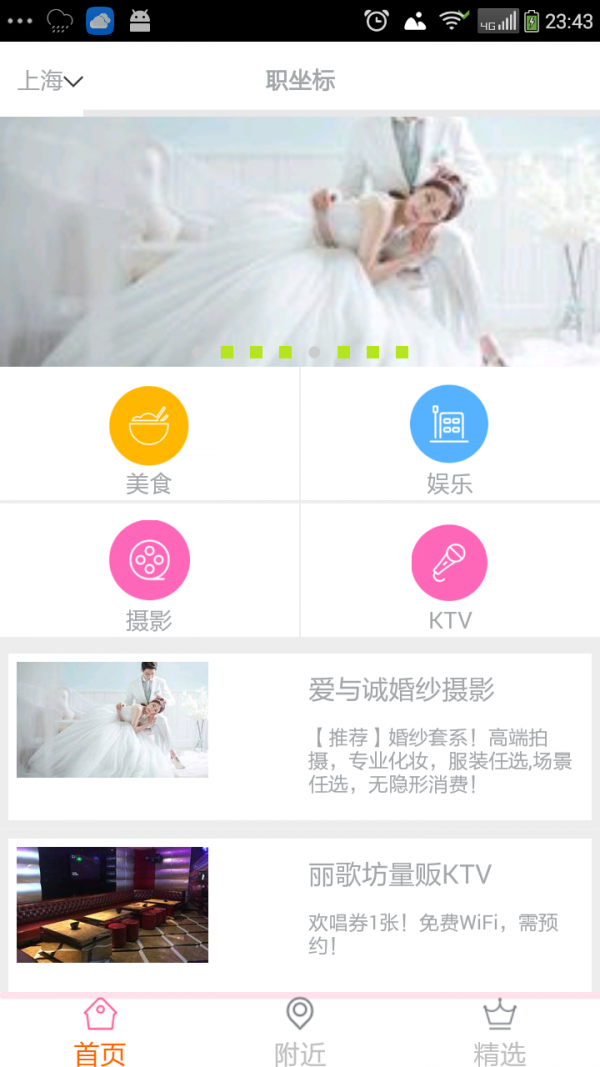Viewport: 600px width, 1067px height.
Task: Switch to the 首页 home tab
Action: (x=100, y=1032)
